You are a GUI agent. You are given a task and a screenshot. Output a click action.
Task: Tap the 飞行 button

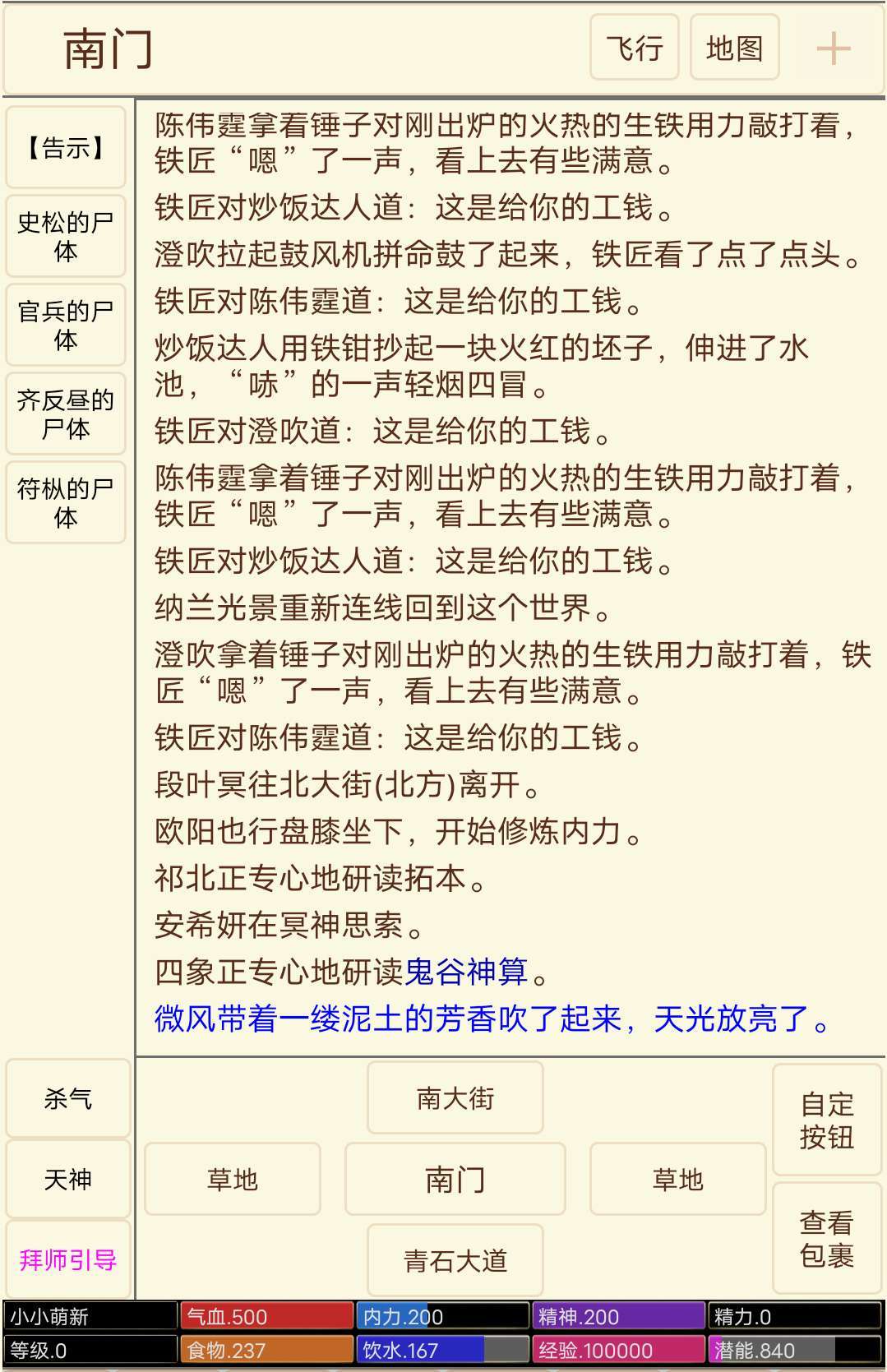tap(634, 48)
